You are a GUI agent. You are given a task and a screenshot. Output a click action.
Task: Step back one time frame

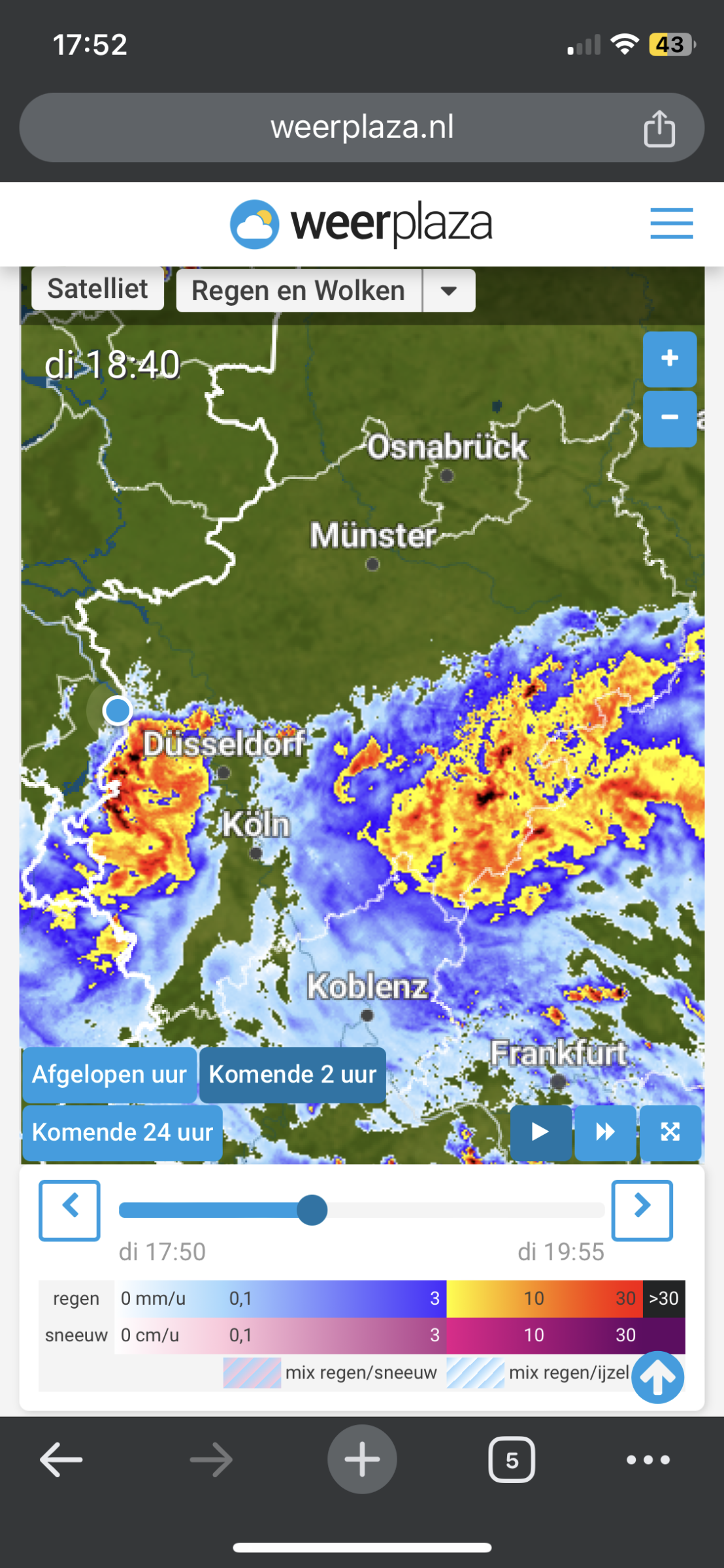pyautogui.click(x=70, y=1210)
